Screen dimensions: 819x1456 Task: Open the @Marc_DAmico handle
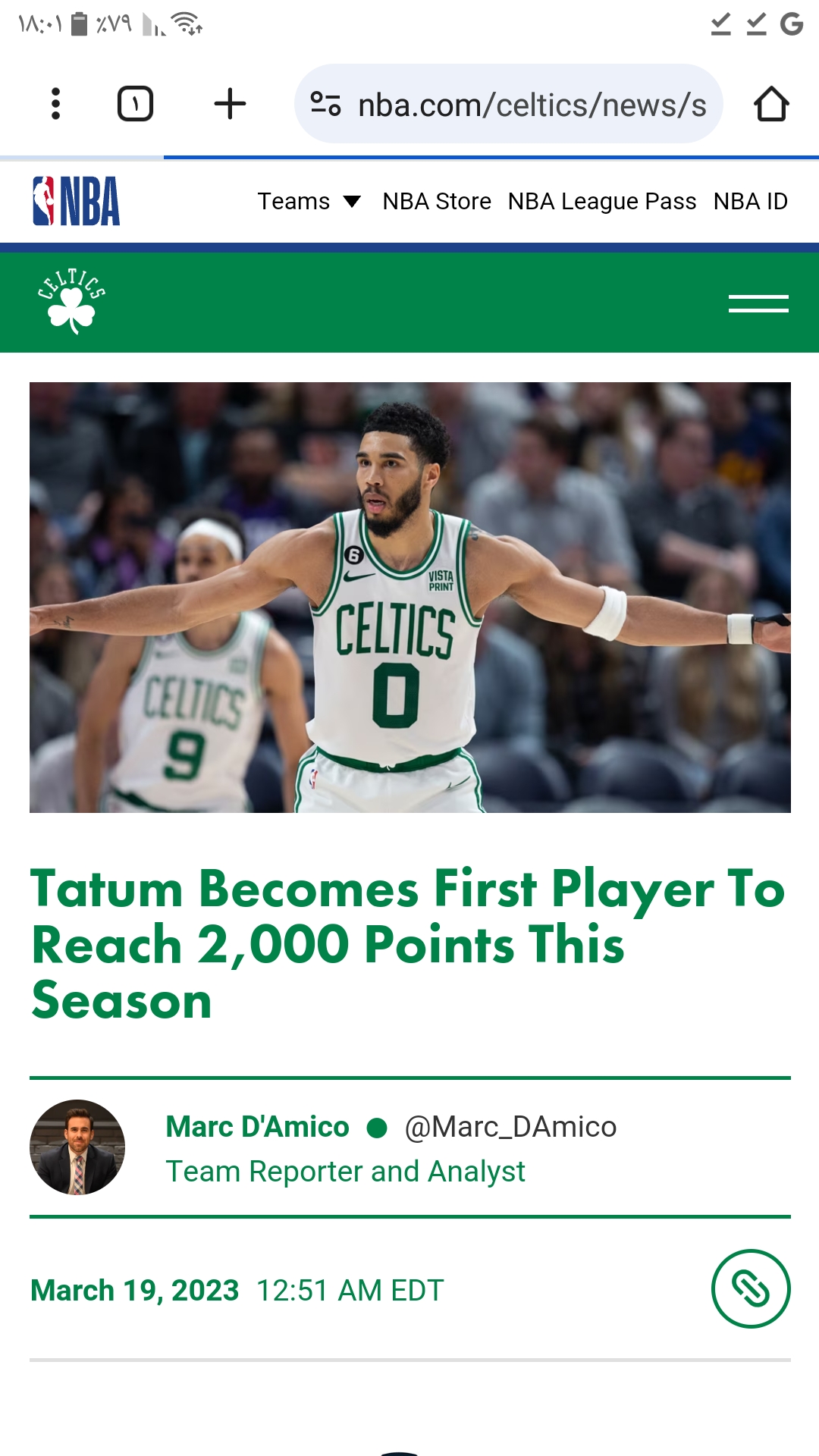510,1127
